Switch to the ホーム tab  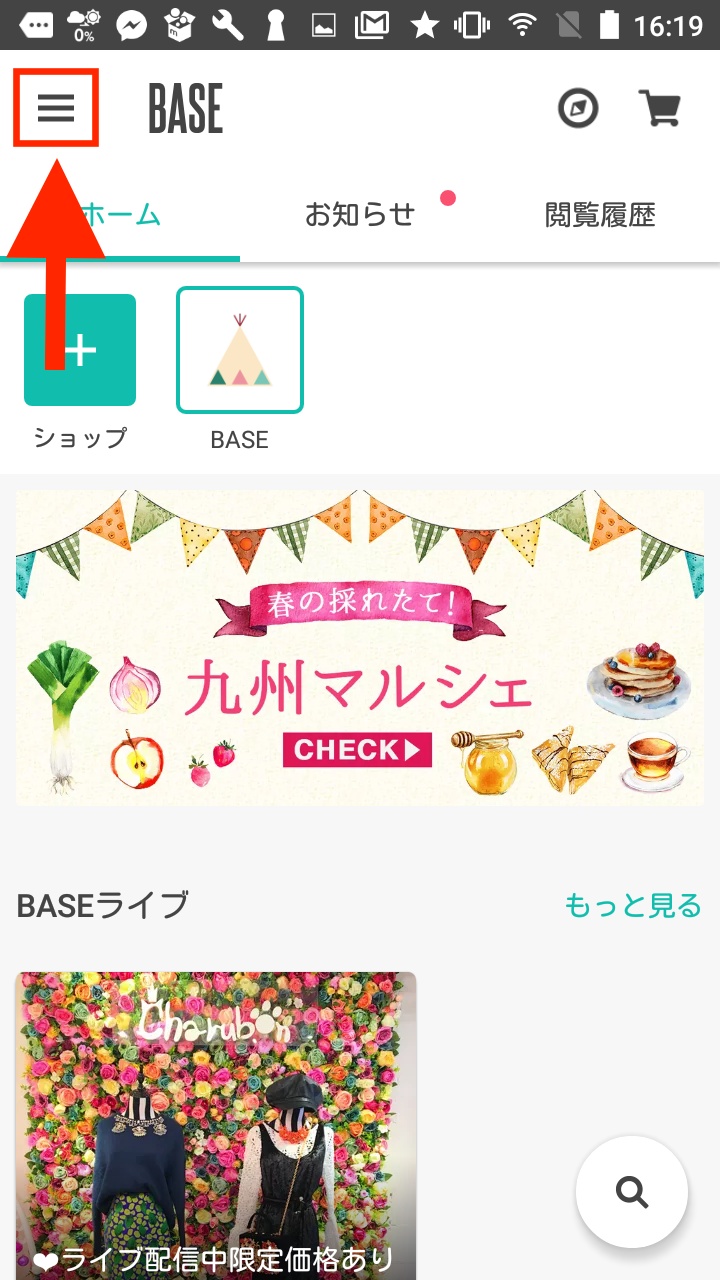click(120, 214)
